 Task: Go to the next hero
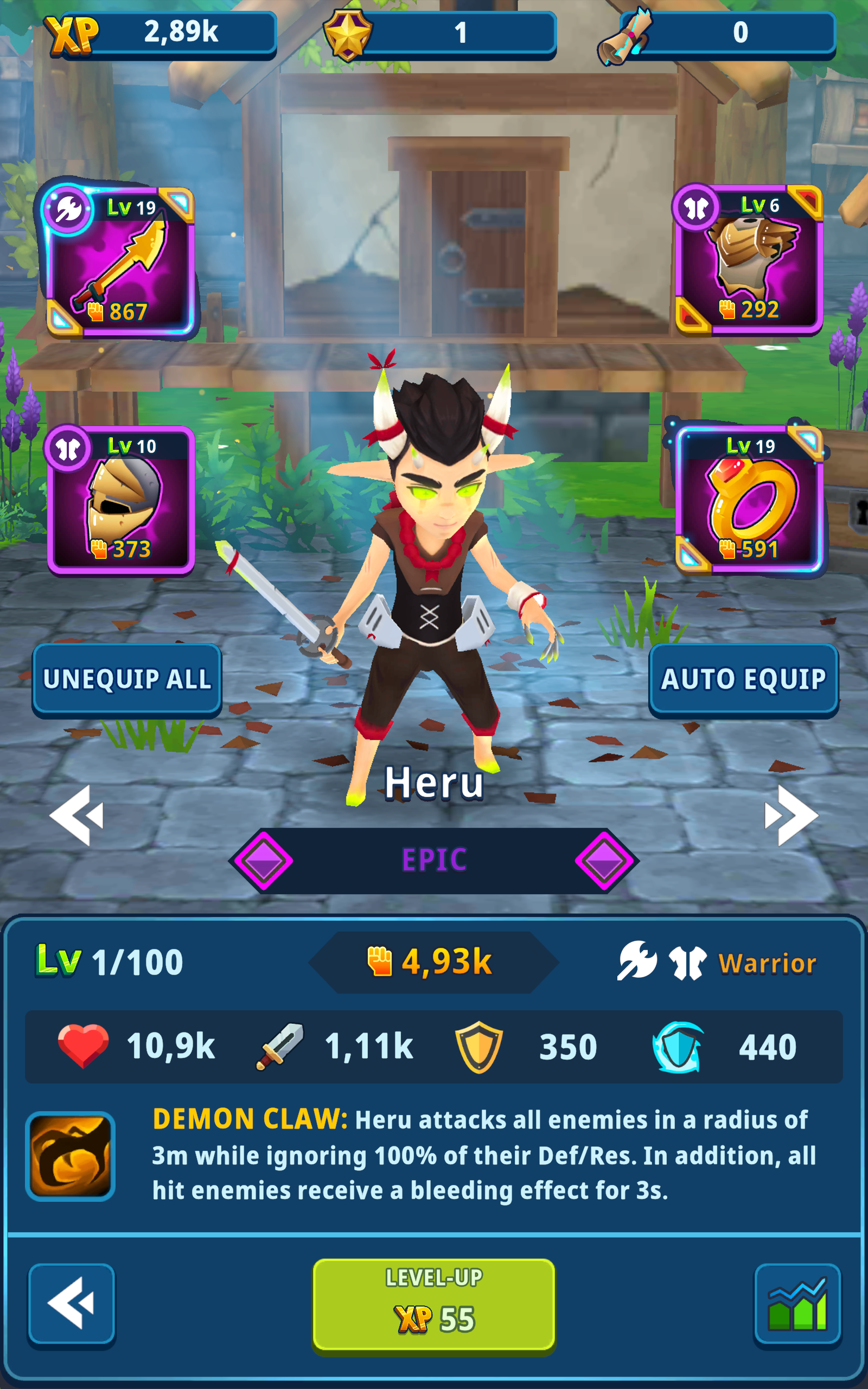tap(791, 815)
